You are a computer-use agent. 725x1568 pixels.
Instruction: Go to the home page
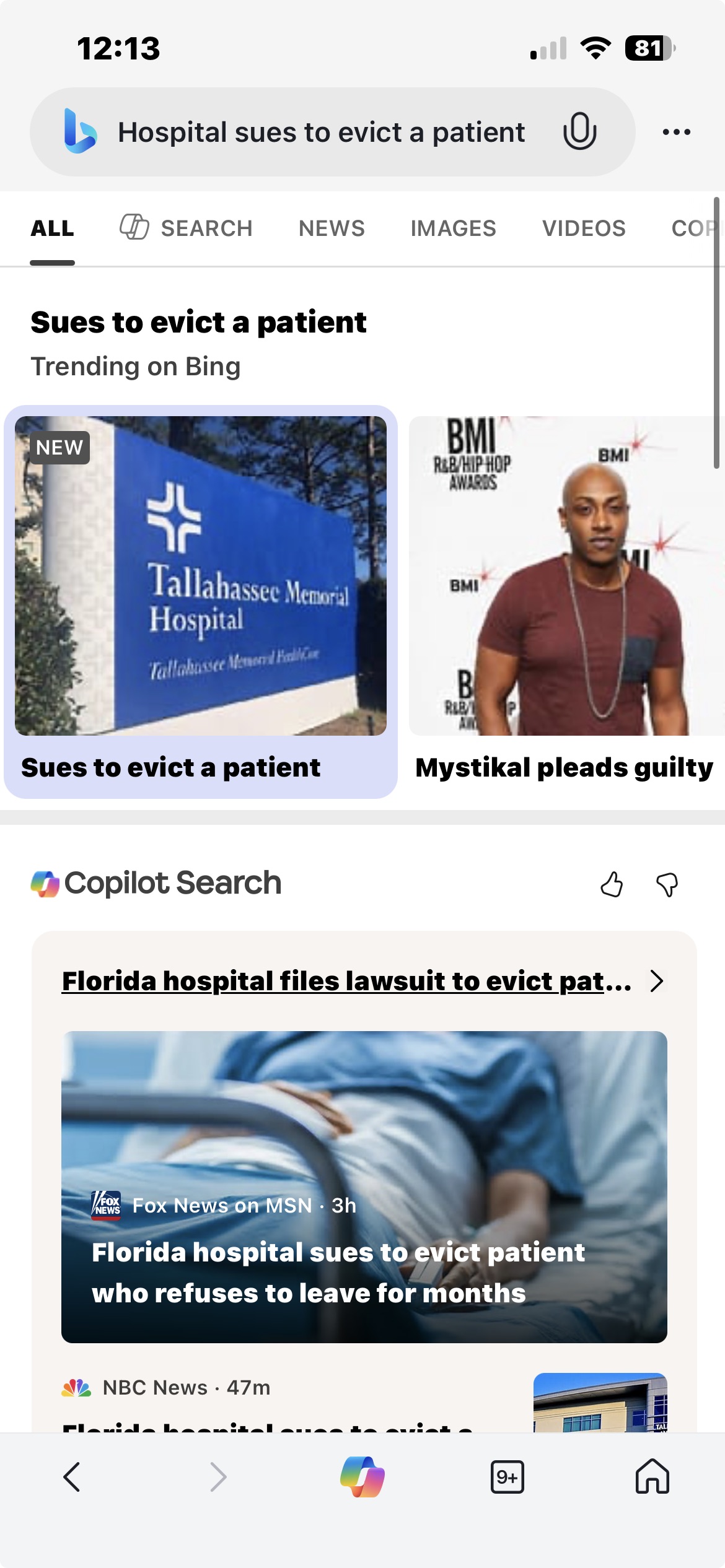pyautogui.click(x=652, y=1477)
